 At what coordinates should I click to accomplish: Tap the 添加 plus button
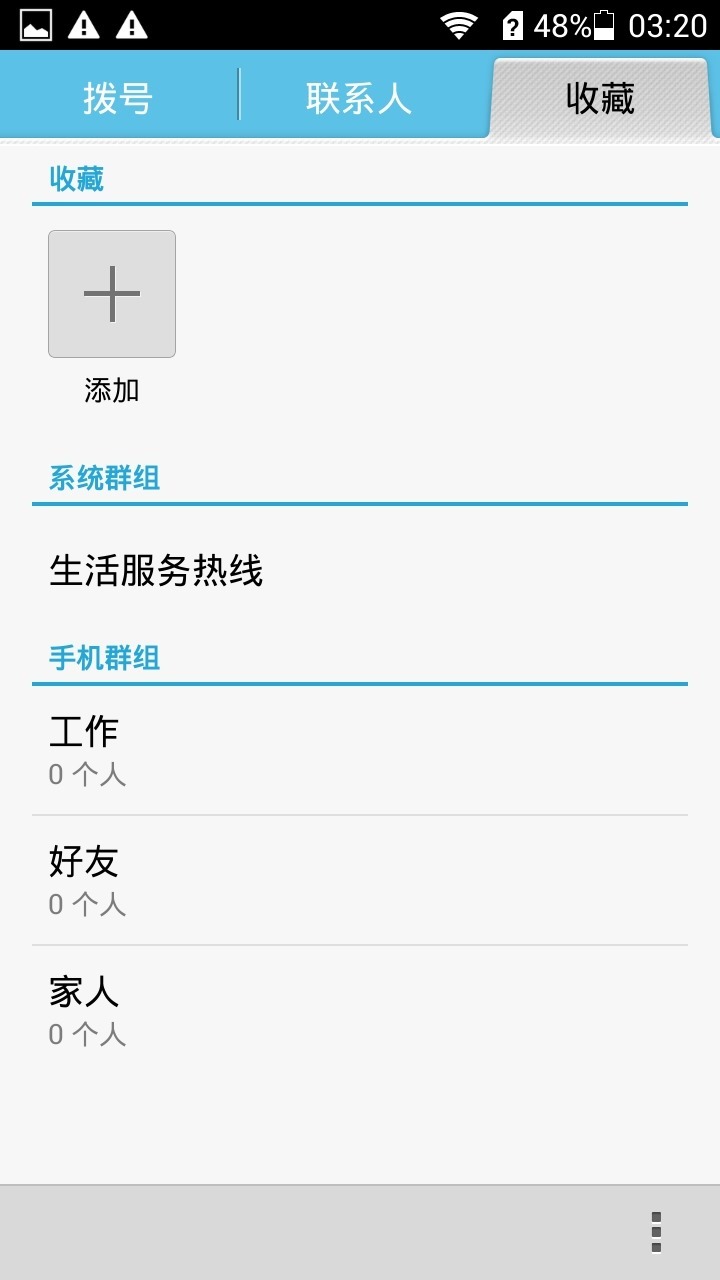(112, 294)
